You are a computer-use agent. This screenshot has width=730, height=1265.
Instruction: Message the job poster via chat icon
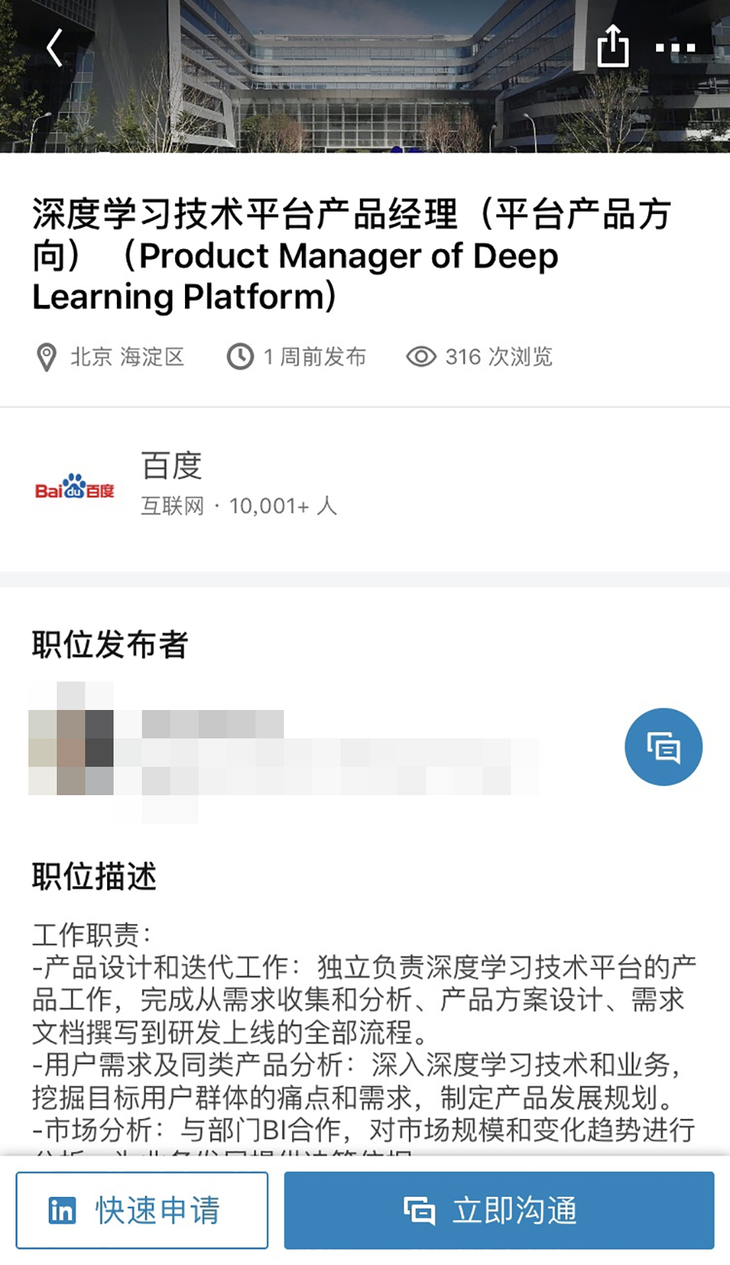click(x=663, y=747)
